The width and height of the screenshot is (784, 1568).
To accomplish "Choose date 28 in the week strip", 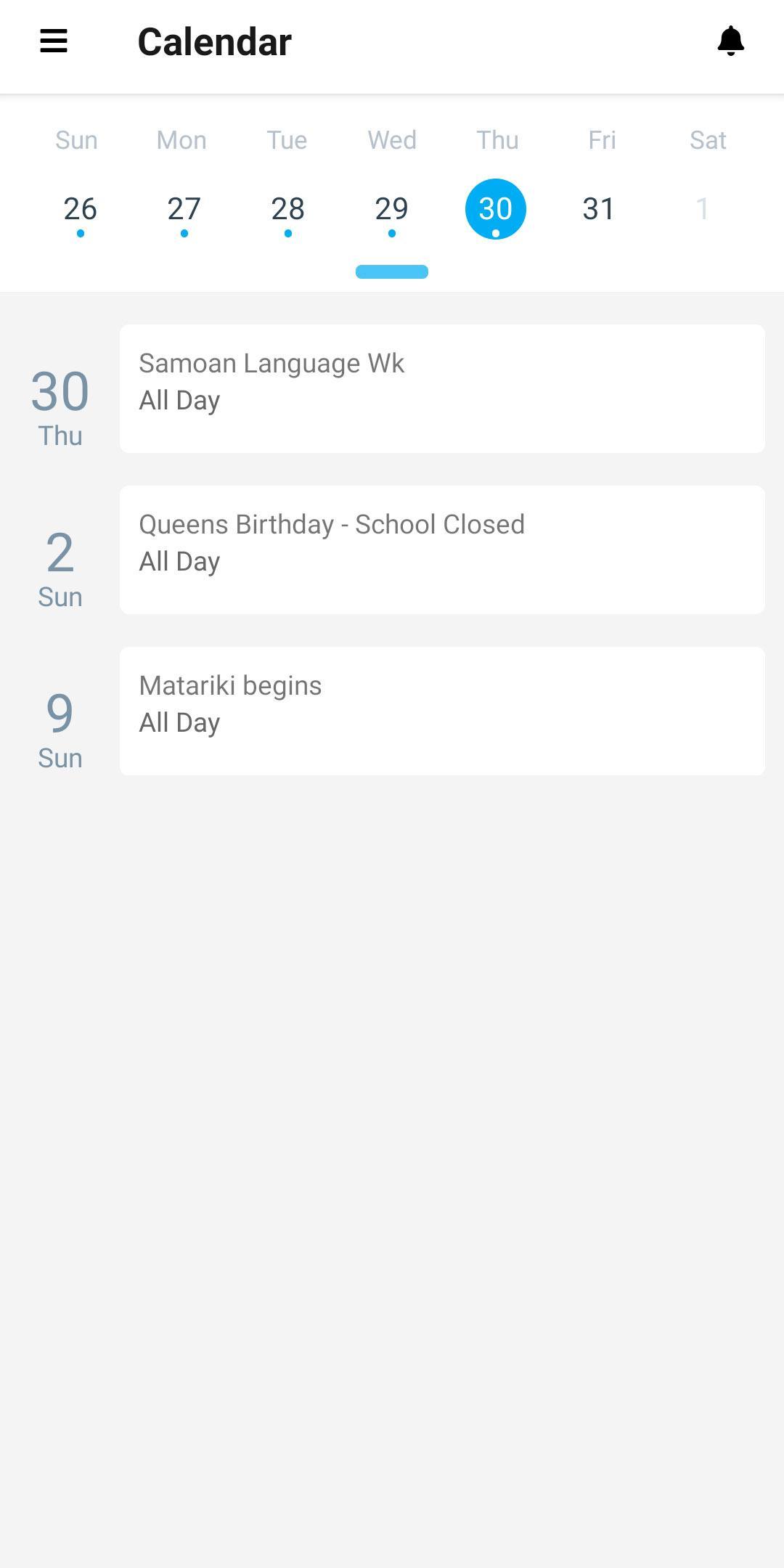I will (x=288, y=209).
